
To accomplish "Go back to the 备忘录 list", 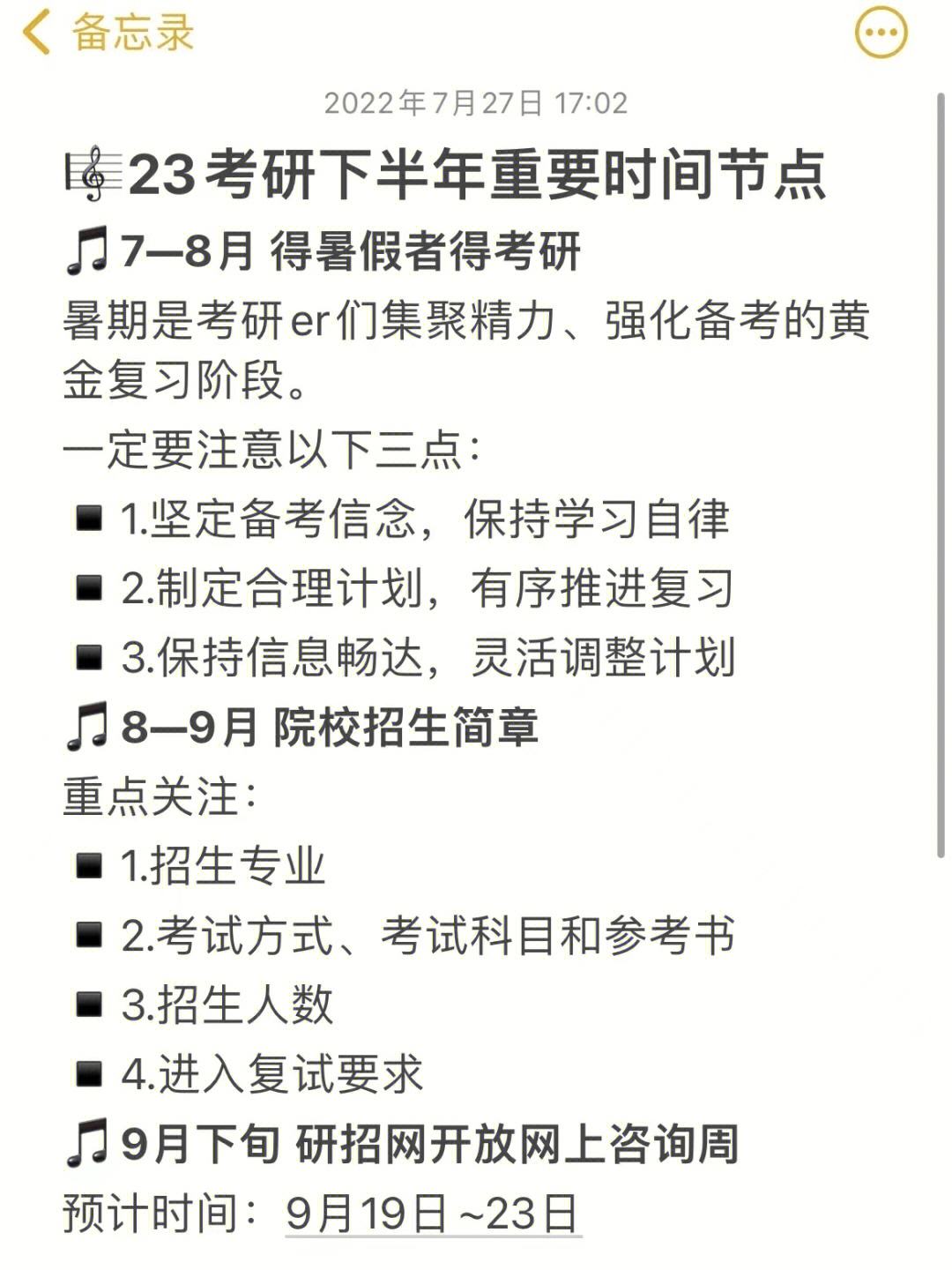I will pos(106,34).
